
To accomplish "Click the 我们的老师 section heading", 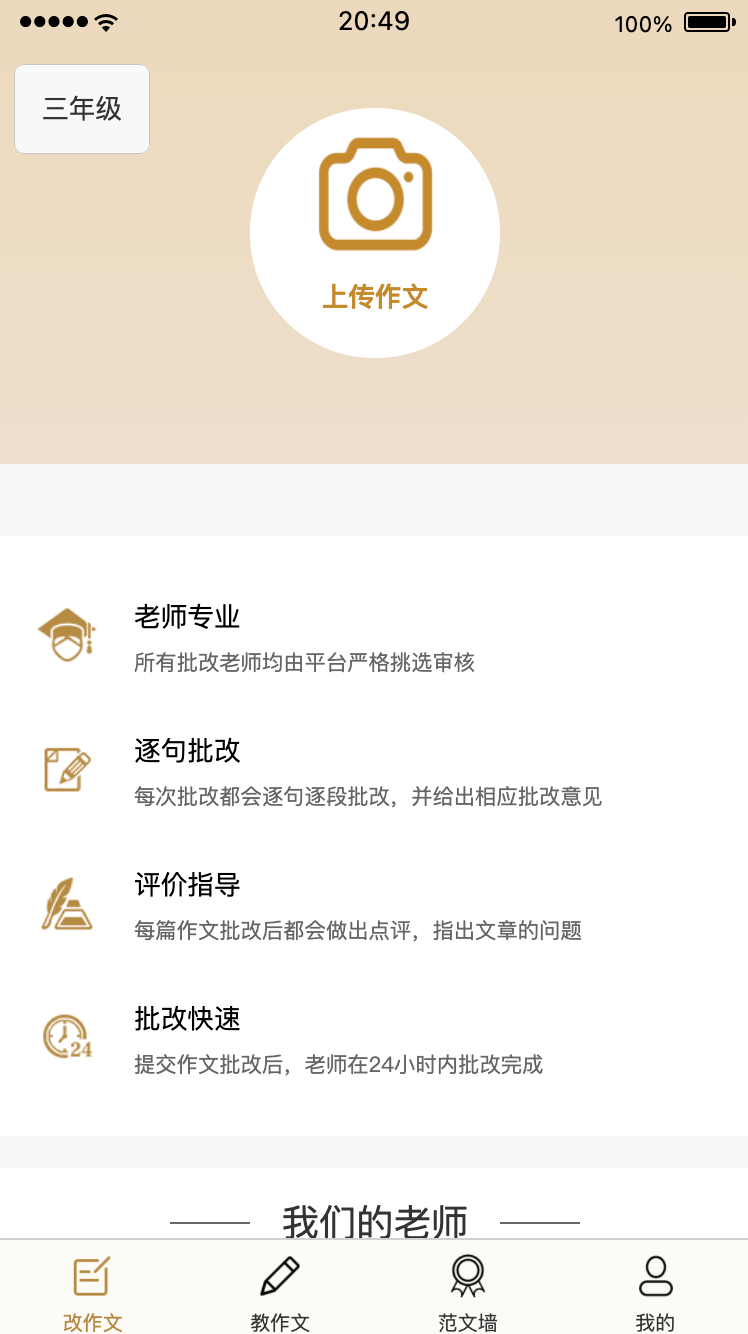I will click(374, 1221).
